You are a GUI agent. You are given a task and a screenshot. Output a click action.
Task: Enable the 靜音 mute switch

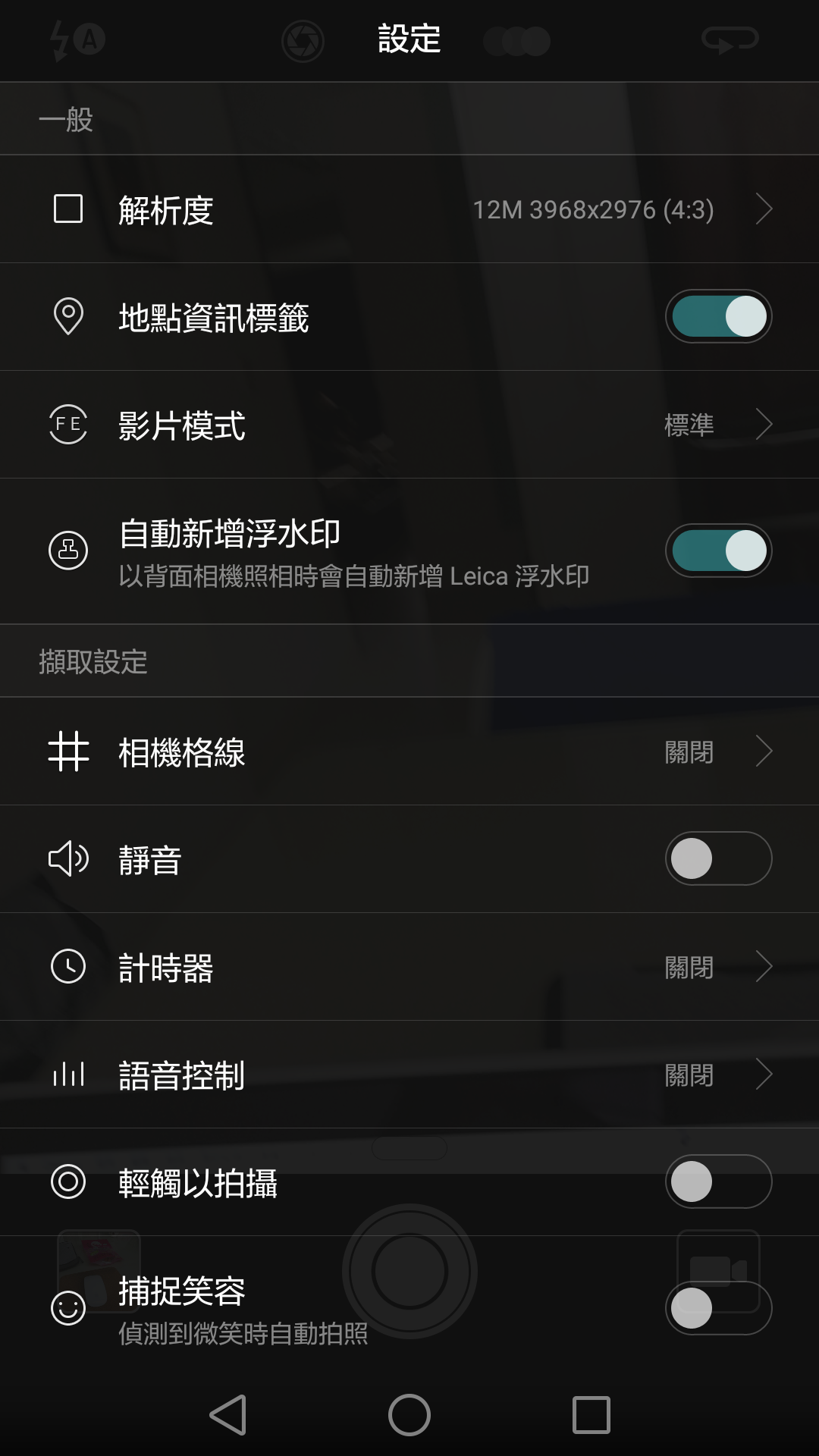click(x=717, y=859)
